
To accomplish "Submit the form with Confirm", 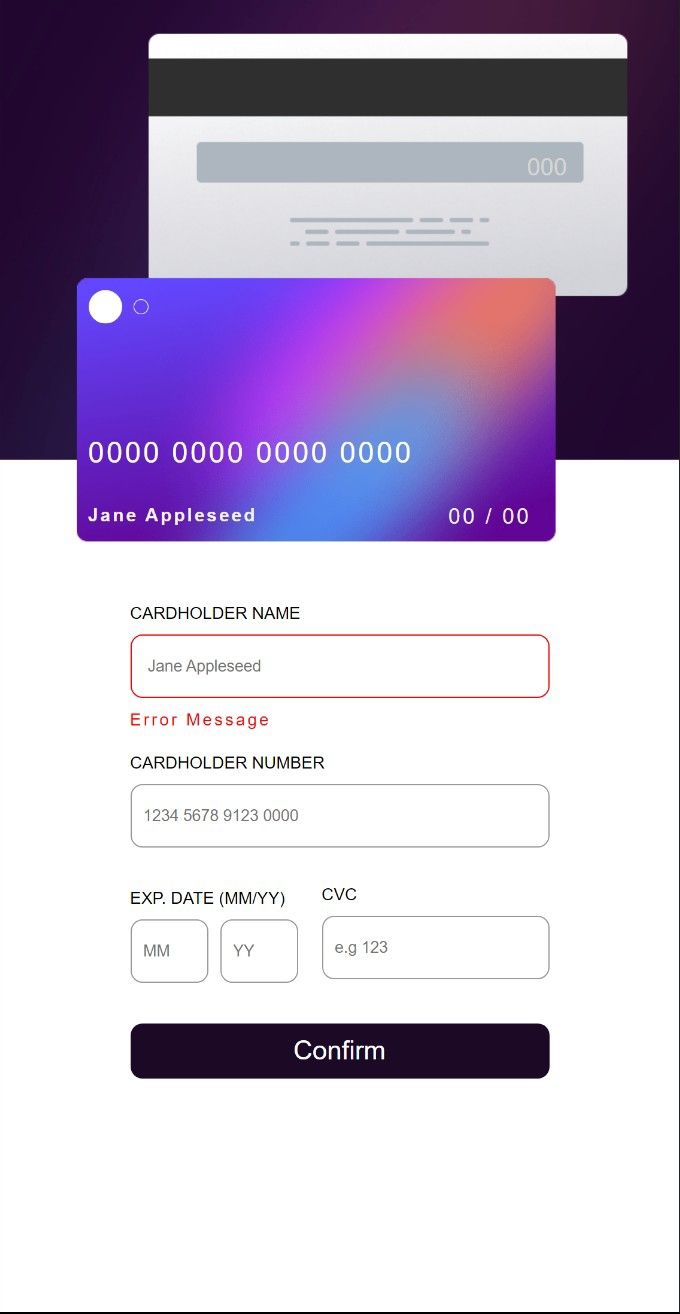I will click(x=340, y=1051).
